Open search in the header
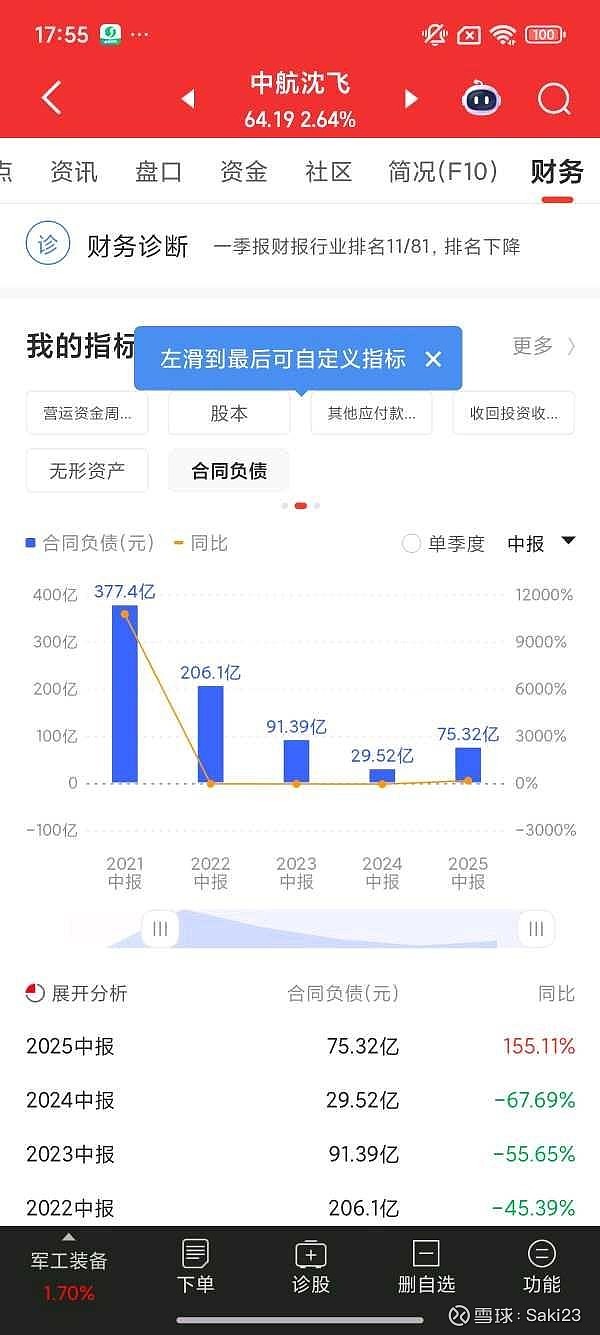Image resolution: width=600 pixels, height=1335 pixels. pyautogui.click(x=553, y=98)
